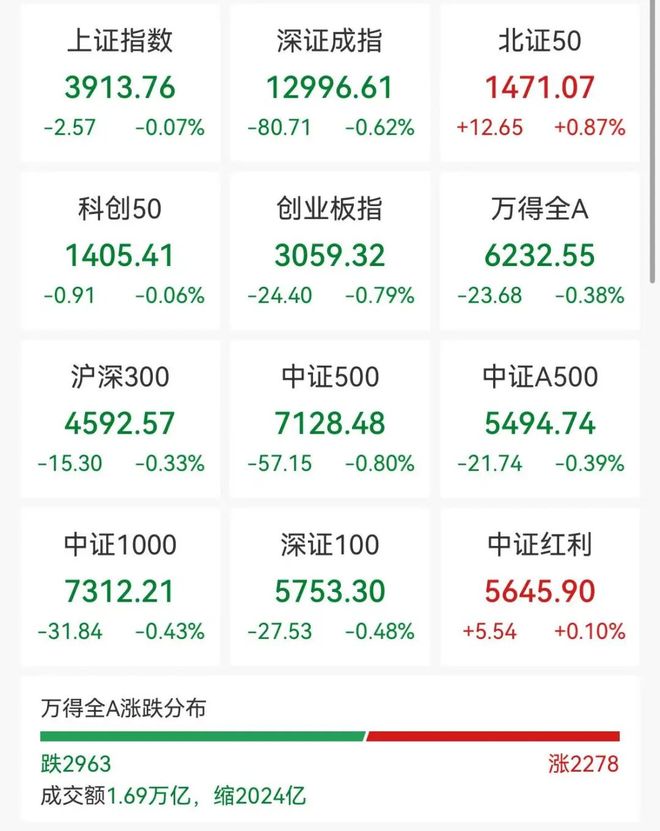Open the 科创50 index card
Screen dimensions: 660x831
pos(120,253)
